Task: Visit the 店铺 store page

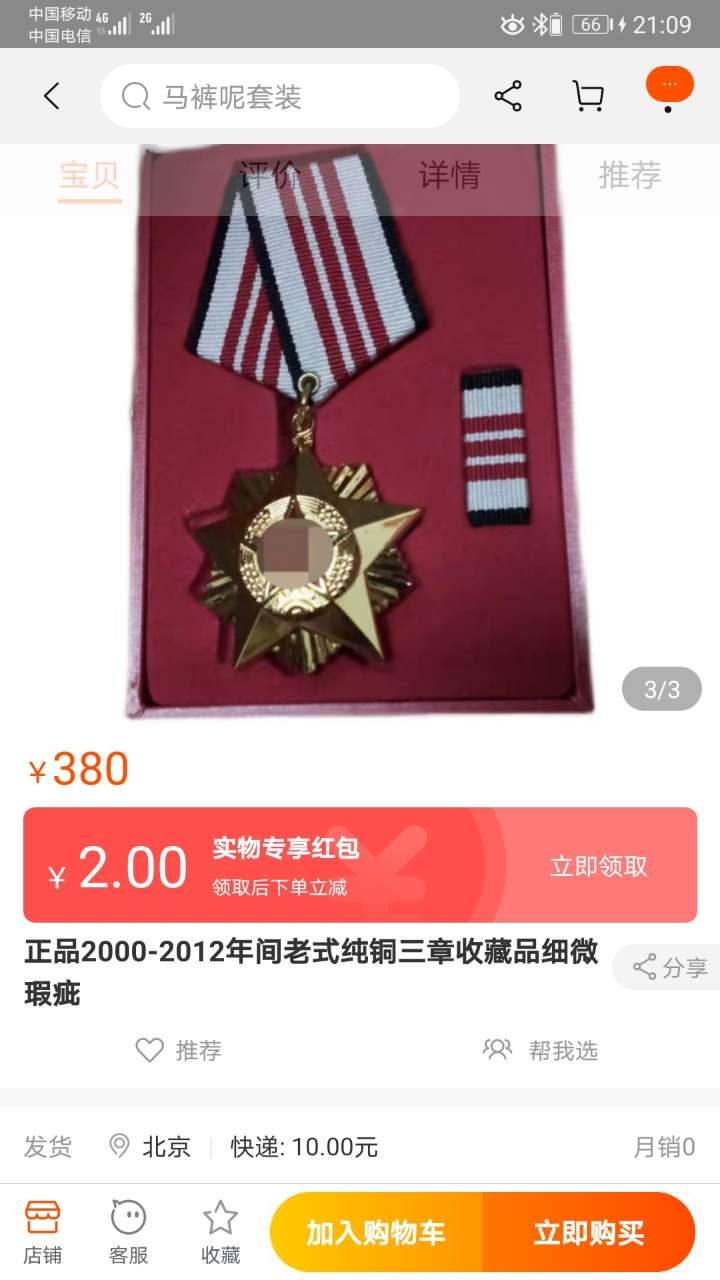Action: [42, 1232]
